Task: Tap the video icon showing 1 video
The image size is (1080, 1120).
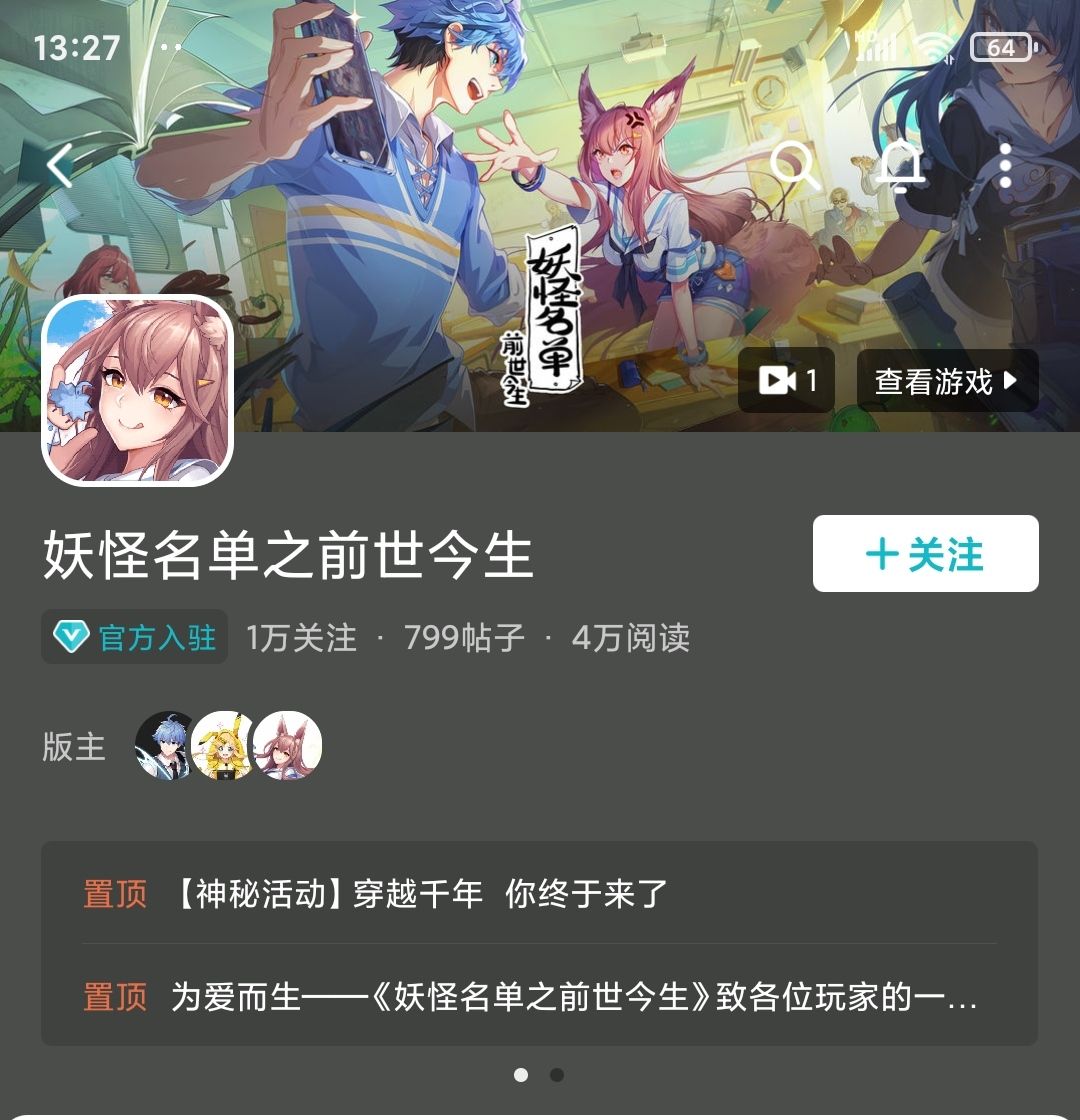Action: (x=787, y=381)
